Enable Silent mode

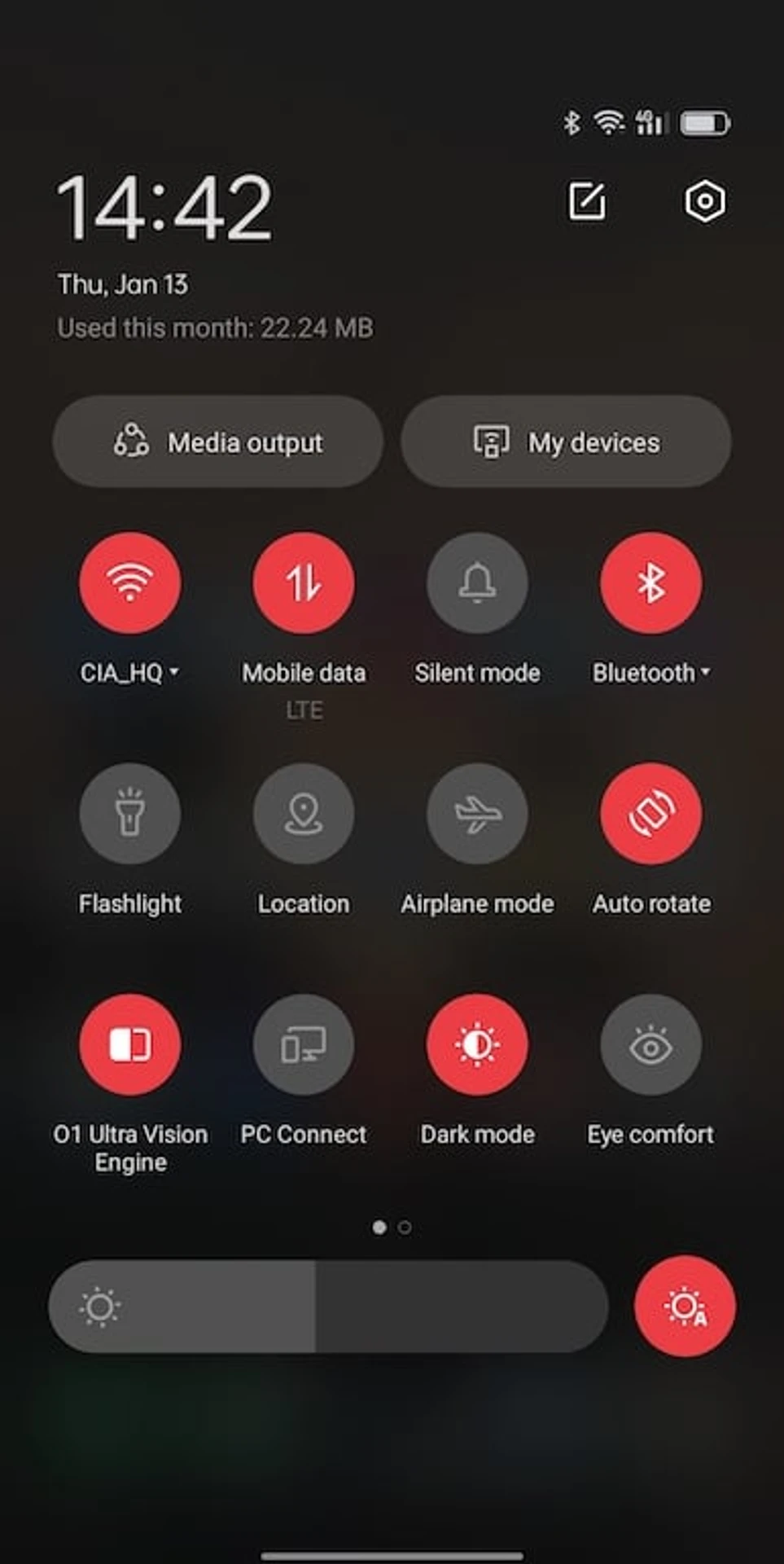pos(477,583)
